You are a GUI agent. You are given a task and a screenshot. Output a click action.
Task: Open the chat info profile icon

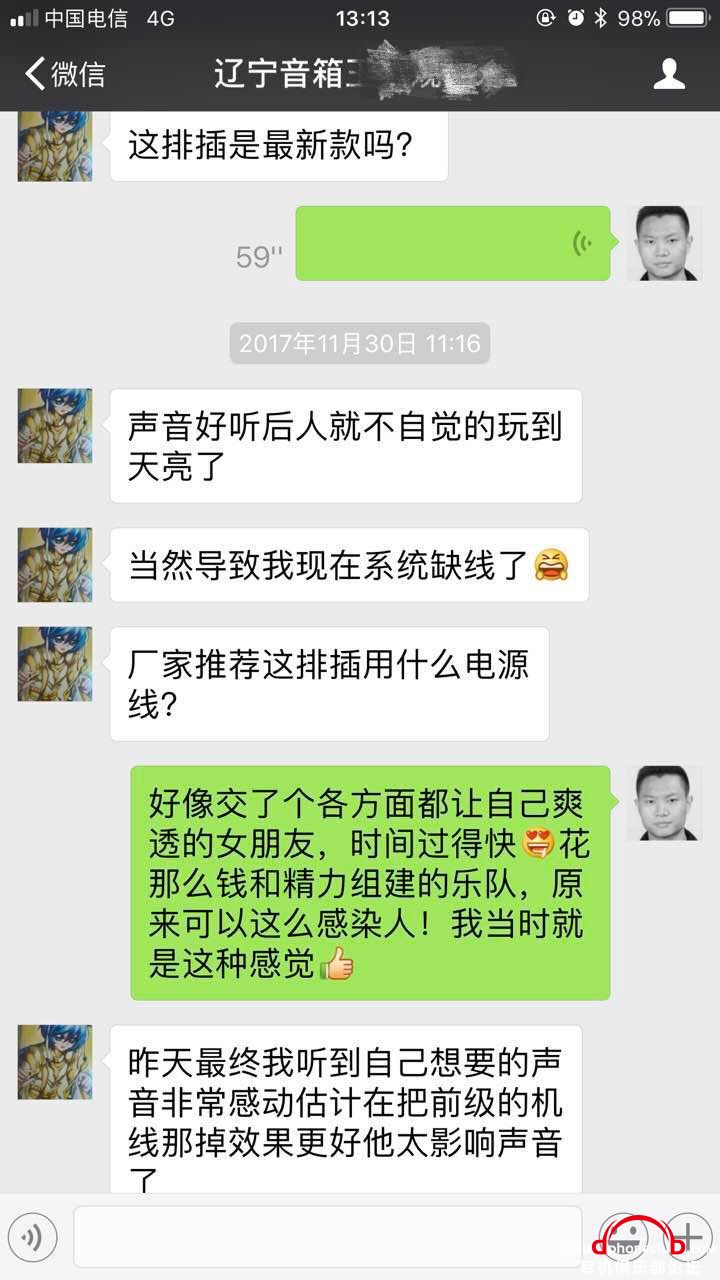point(669,74)
